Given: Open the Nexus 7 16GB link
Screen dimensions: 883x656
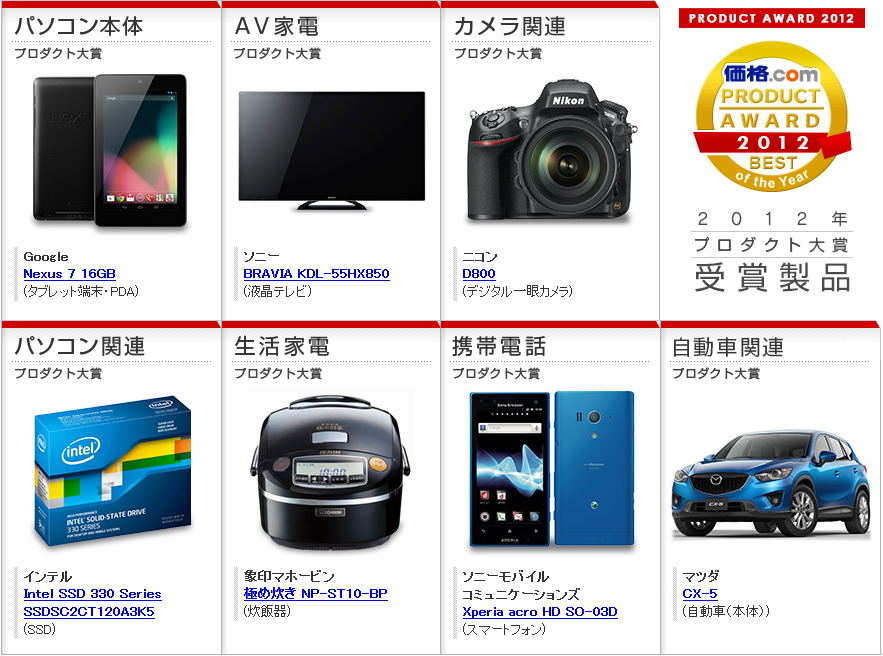Looking at the screenshot, I should [69, 274].
